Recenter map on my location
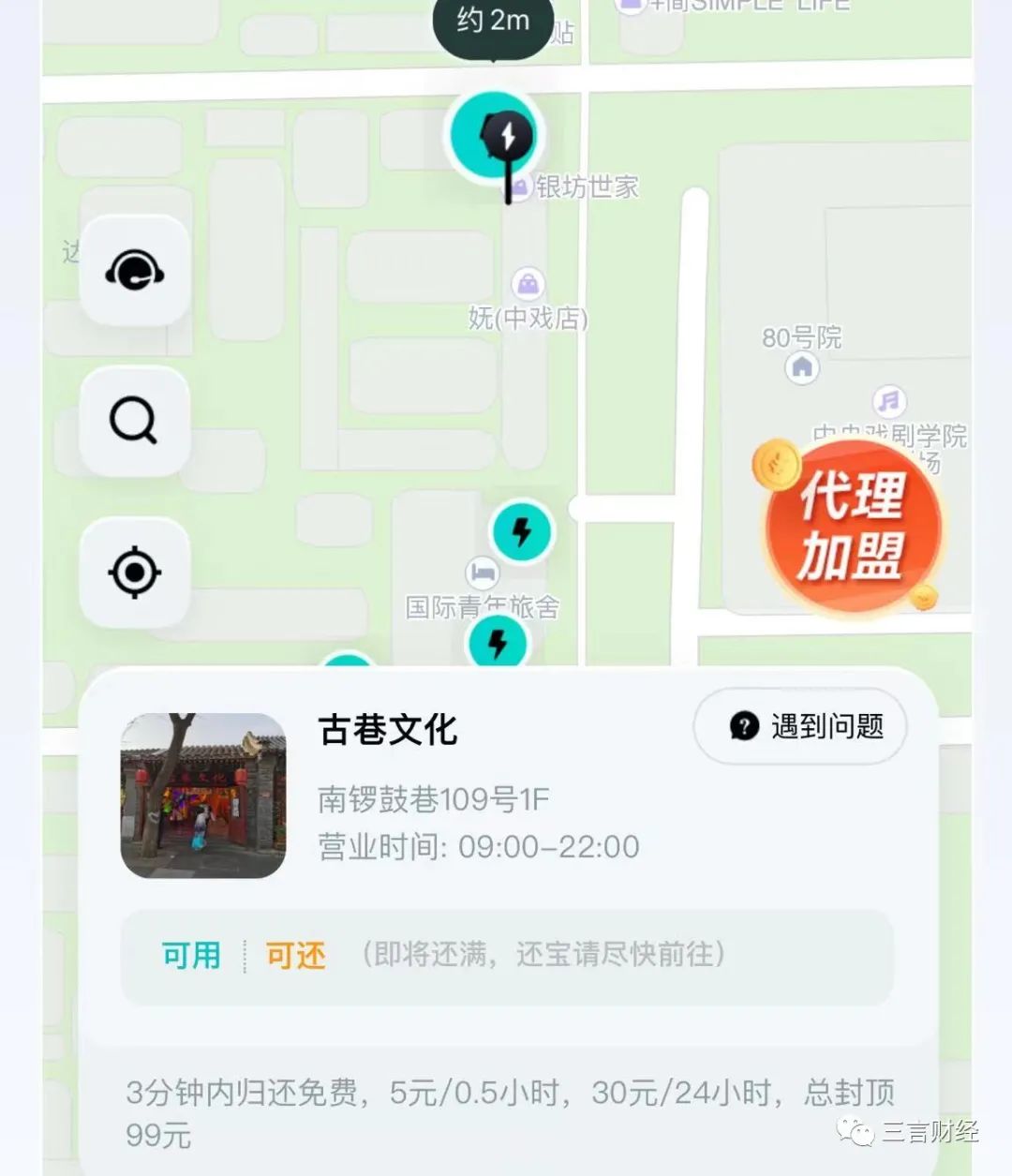Image resolution: width=1012 pixels, height=1176 pixels. pyautogui.click(x=135, y=572)
